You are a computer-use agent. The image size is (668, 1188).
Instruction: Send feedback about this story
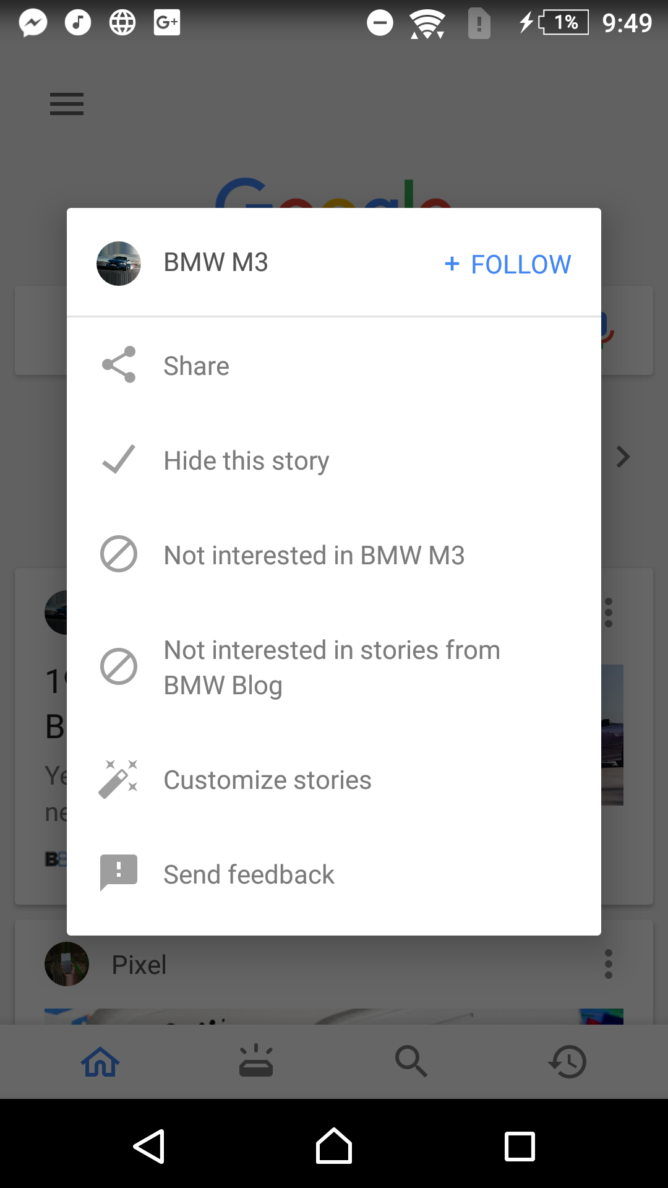coord(334,874)
